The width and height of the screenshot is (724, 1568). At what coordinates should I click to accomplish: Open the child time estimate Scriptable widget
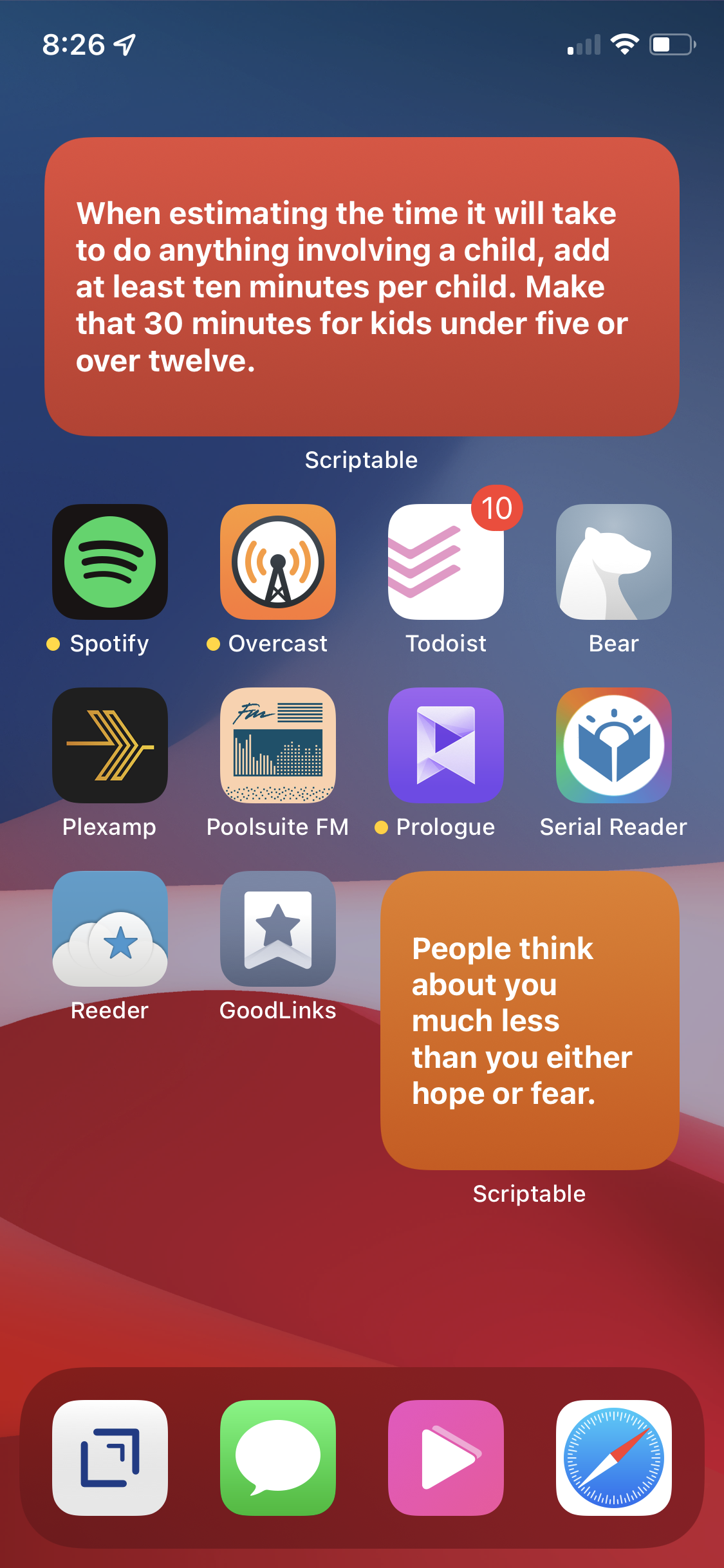pyautogui.click(x=362, y=286)
